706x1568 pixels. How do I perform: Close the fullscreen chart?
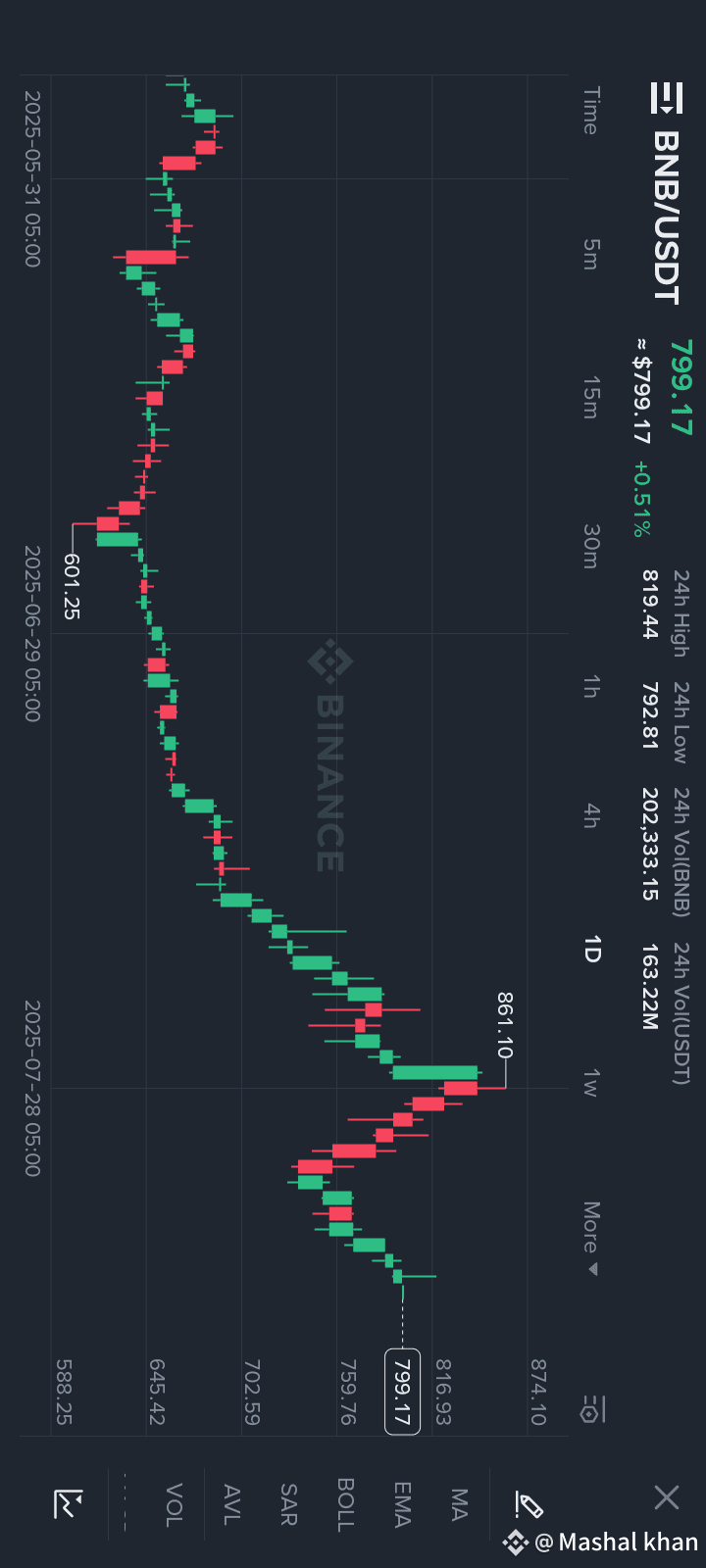point(667,1497)
